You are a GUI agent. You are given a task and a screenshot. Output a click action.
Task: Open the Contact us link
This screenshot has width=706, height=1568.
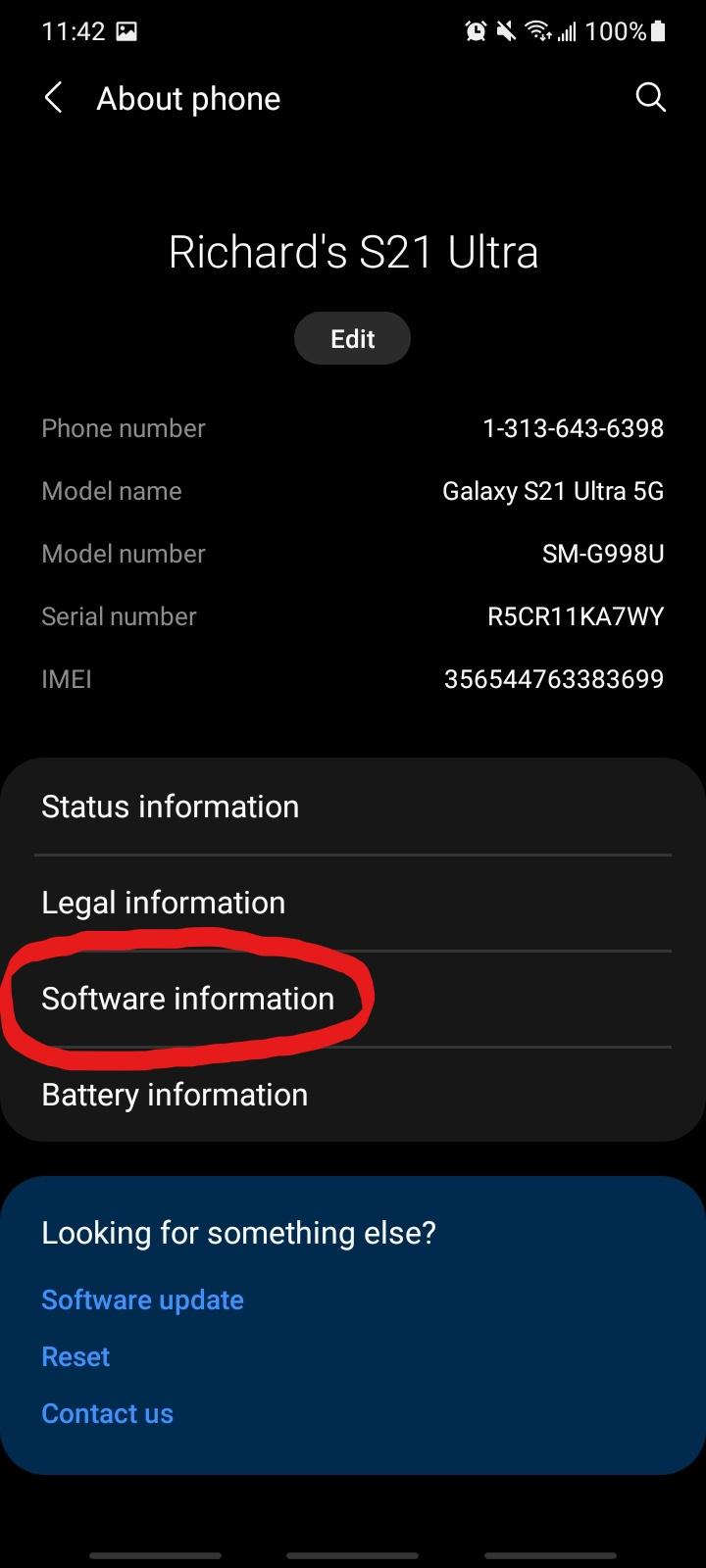pos(108,1413)
